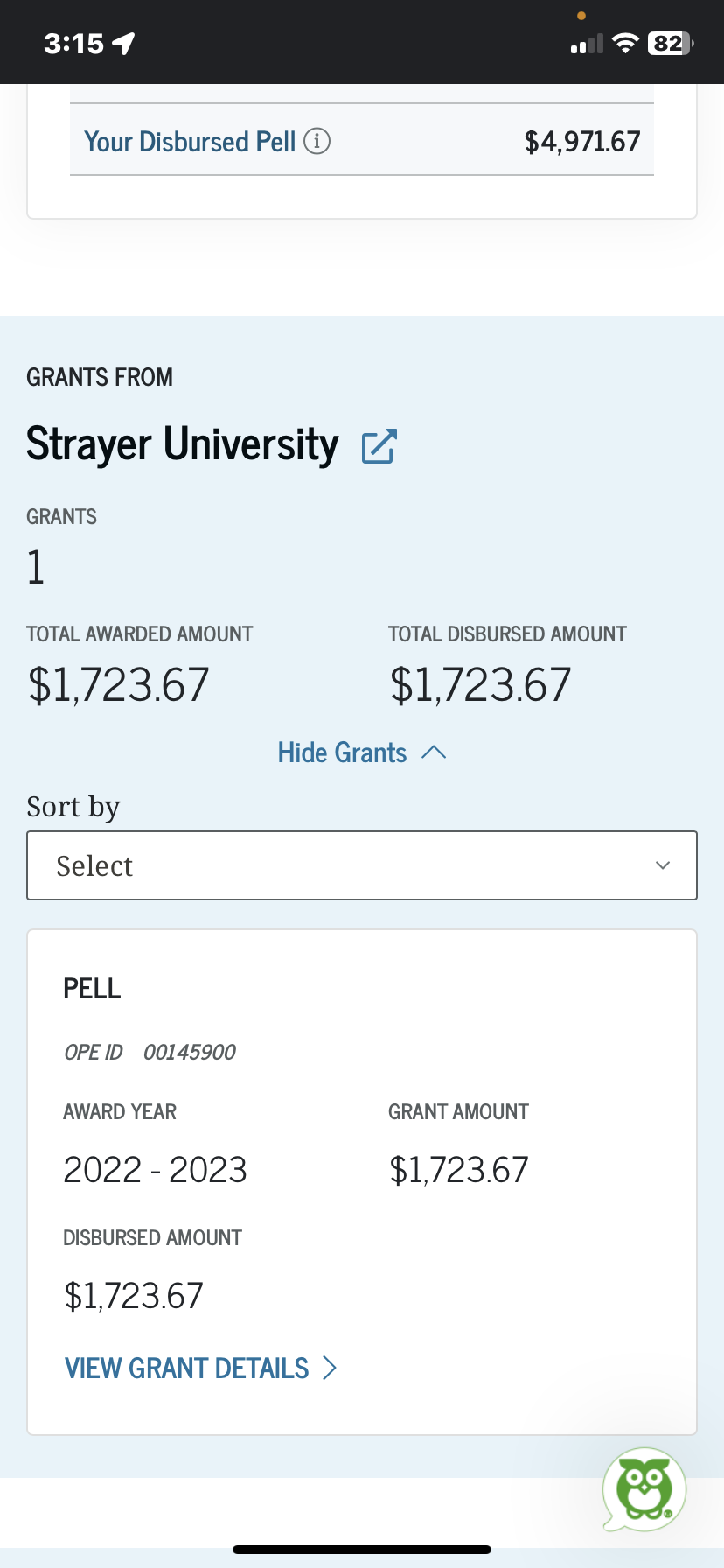724x1568 pixels.
Task: Open Strayer University external link icon
Action: [379, 445]
